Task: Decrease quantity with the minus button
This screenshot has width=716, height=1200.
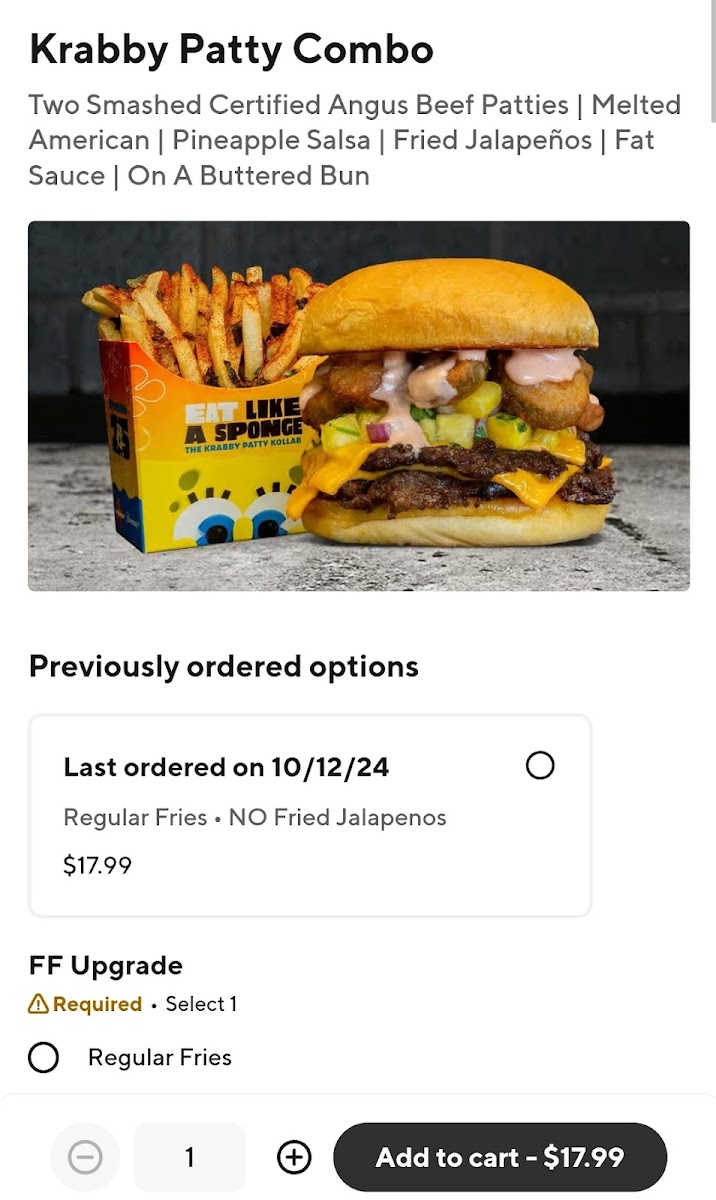Action: 85,1157
